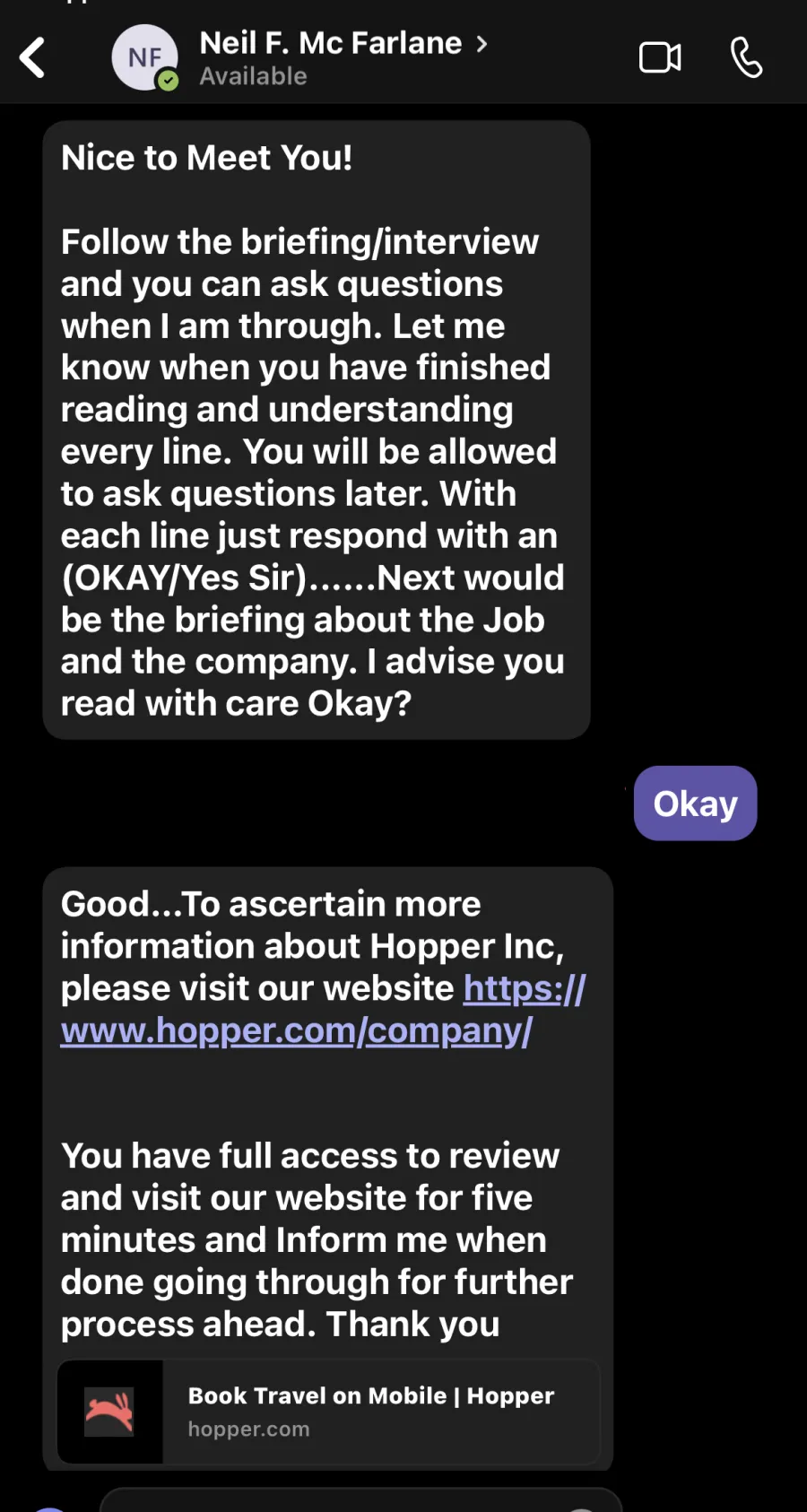Go back to the chat list
The image size is (807, 1512).
click(x=32, y=58)
